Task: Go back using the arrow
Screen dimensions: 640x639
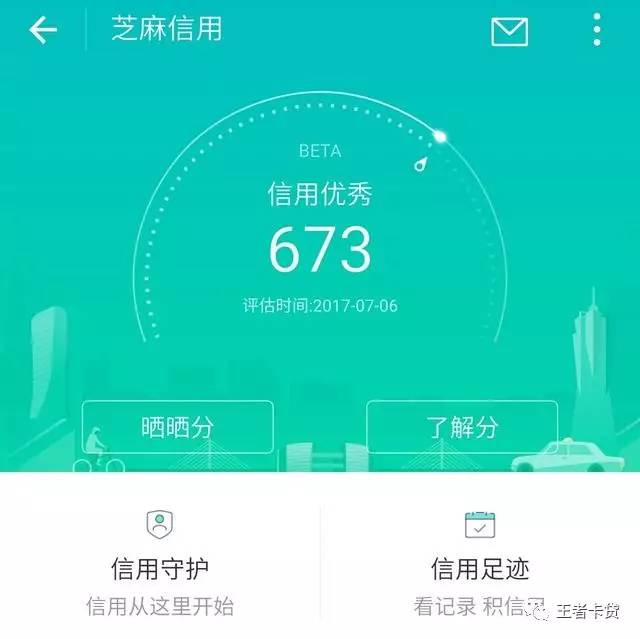Action: coord(43,31)
